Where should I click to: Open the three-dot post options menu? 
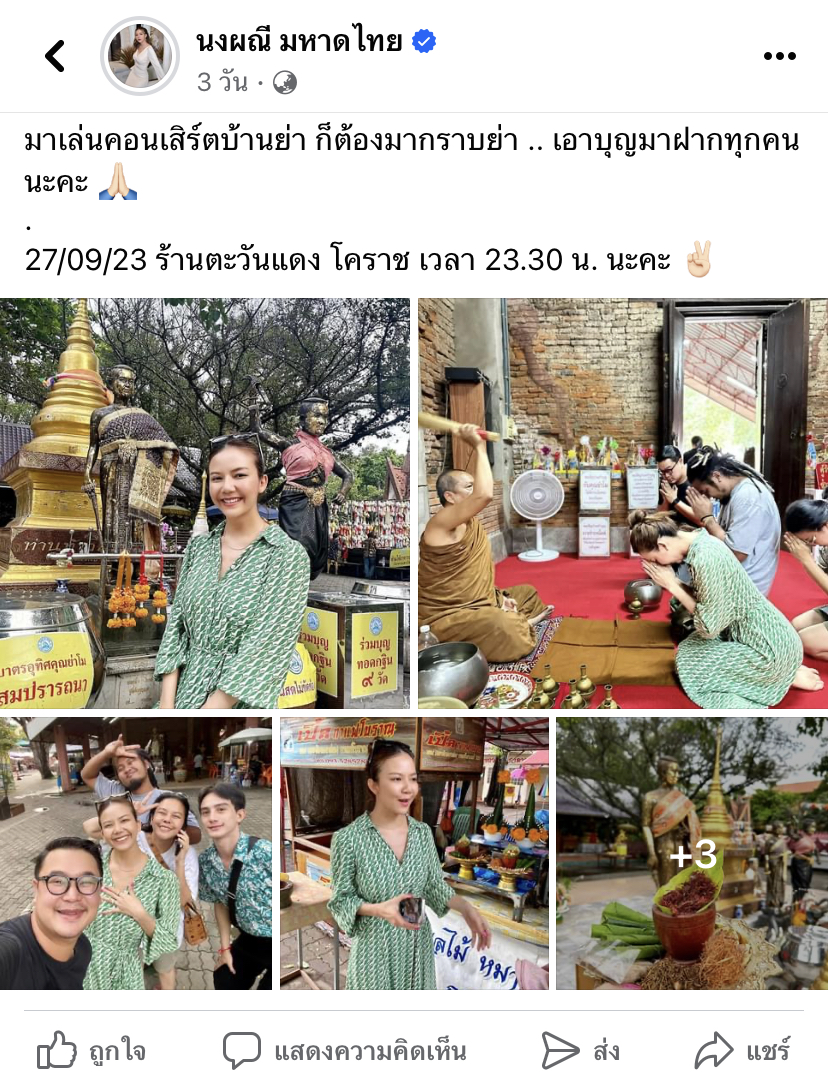(x=779, y=56)
